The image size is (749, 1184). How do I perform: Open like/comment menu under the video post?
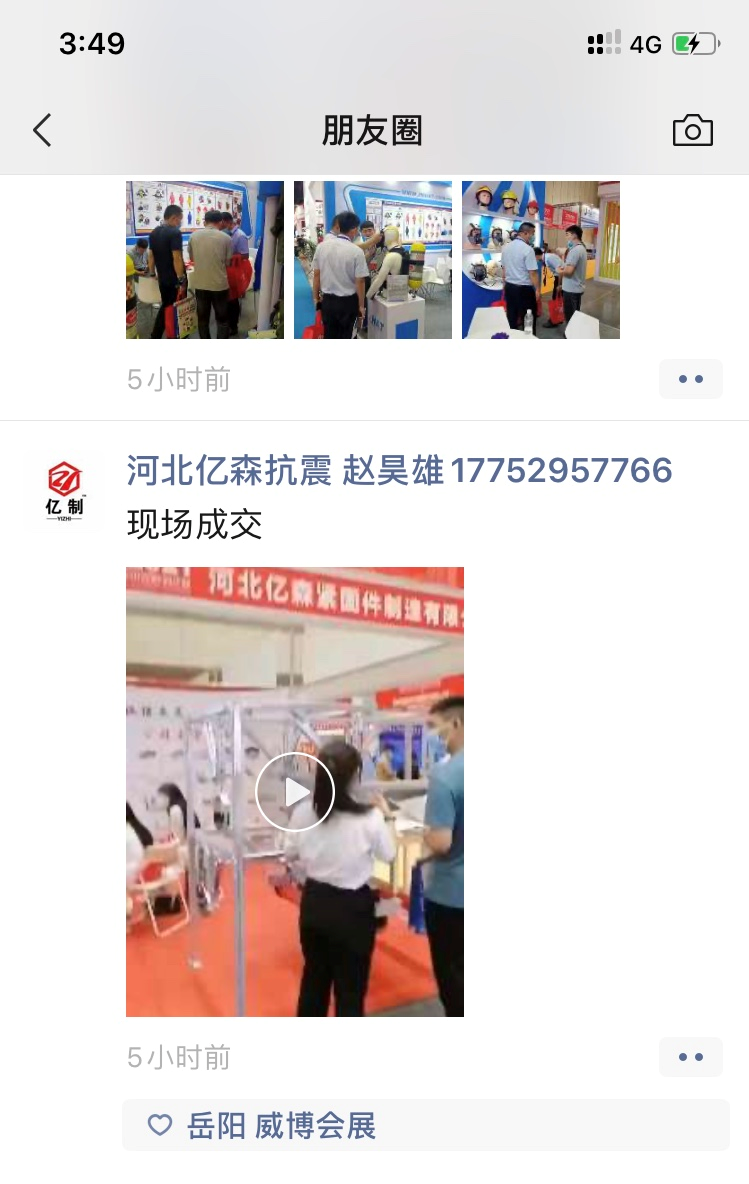click(x=690, y=1057)
